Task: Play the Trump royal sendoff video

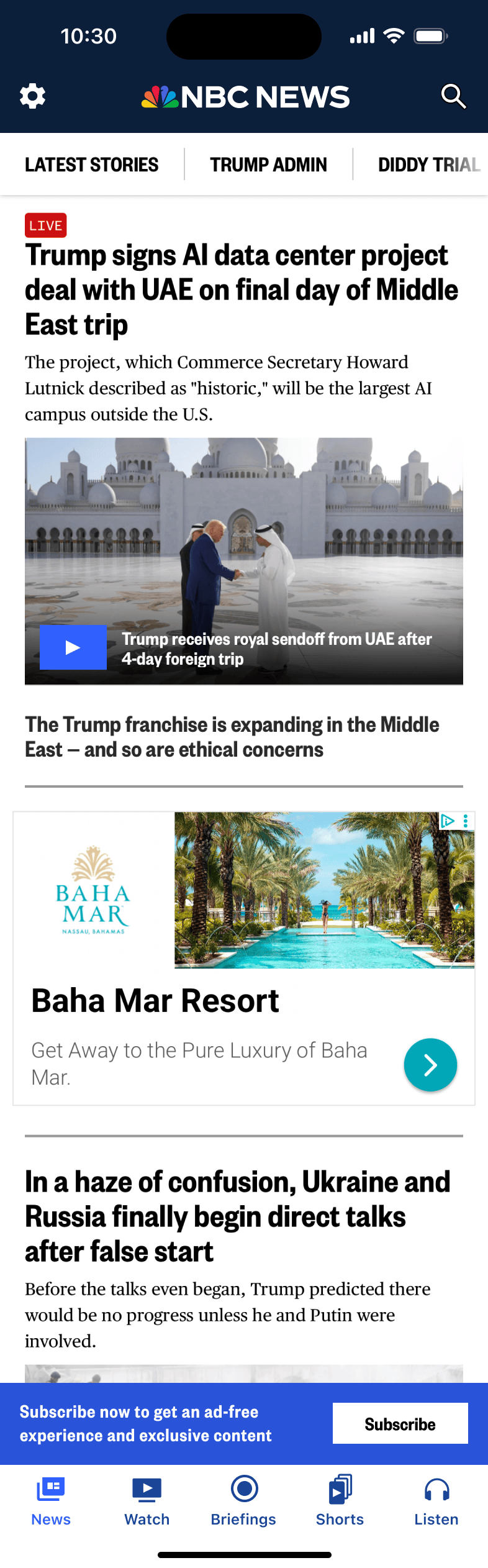Action: [73, 647]
